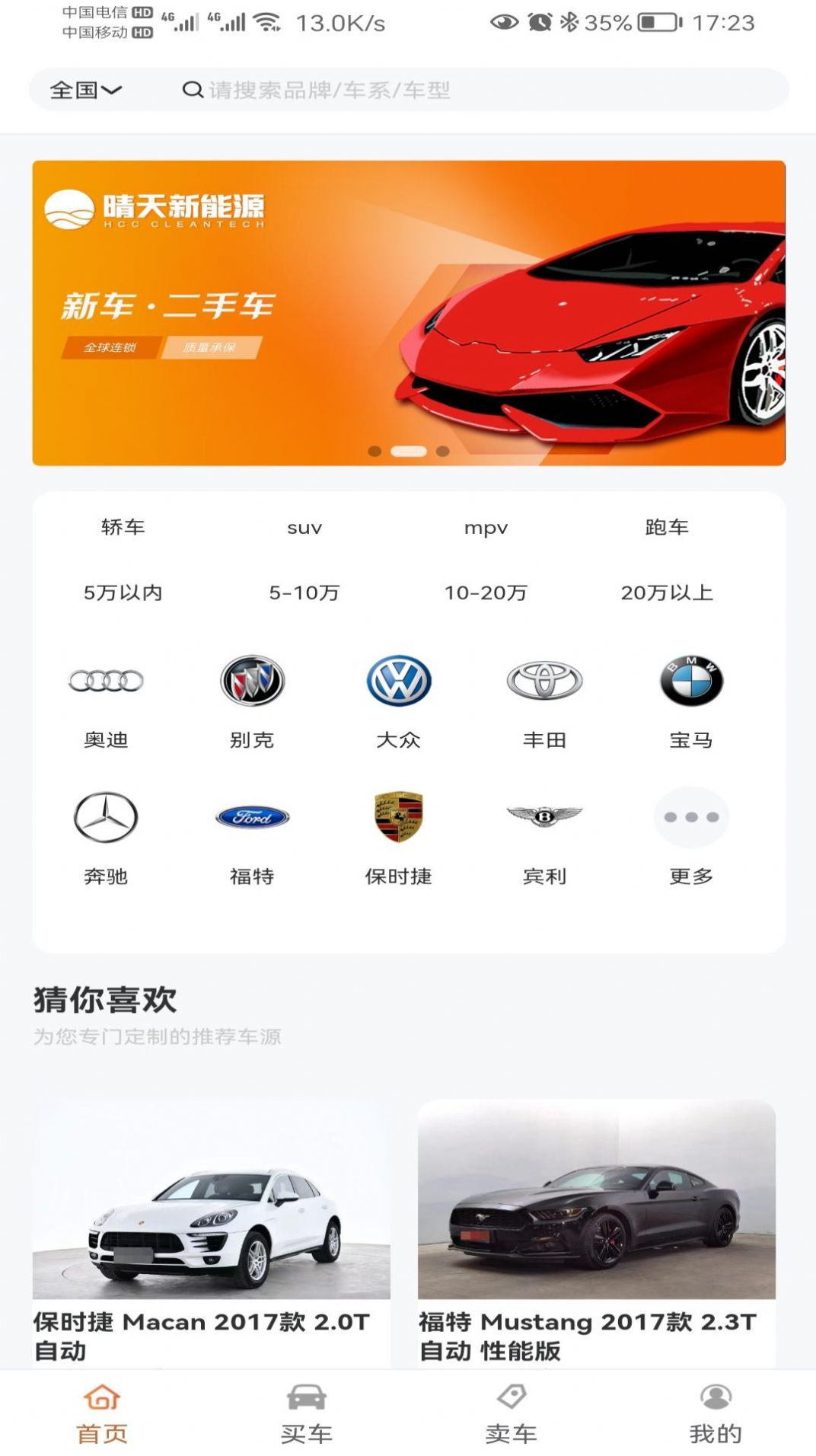
Task: Select the 5-10万 price range
Action: [x=304, y=592]
